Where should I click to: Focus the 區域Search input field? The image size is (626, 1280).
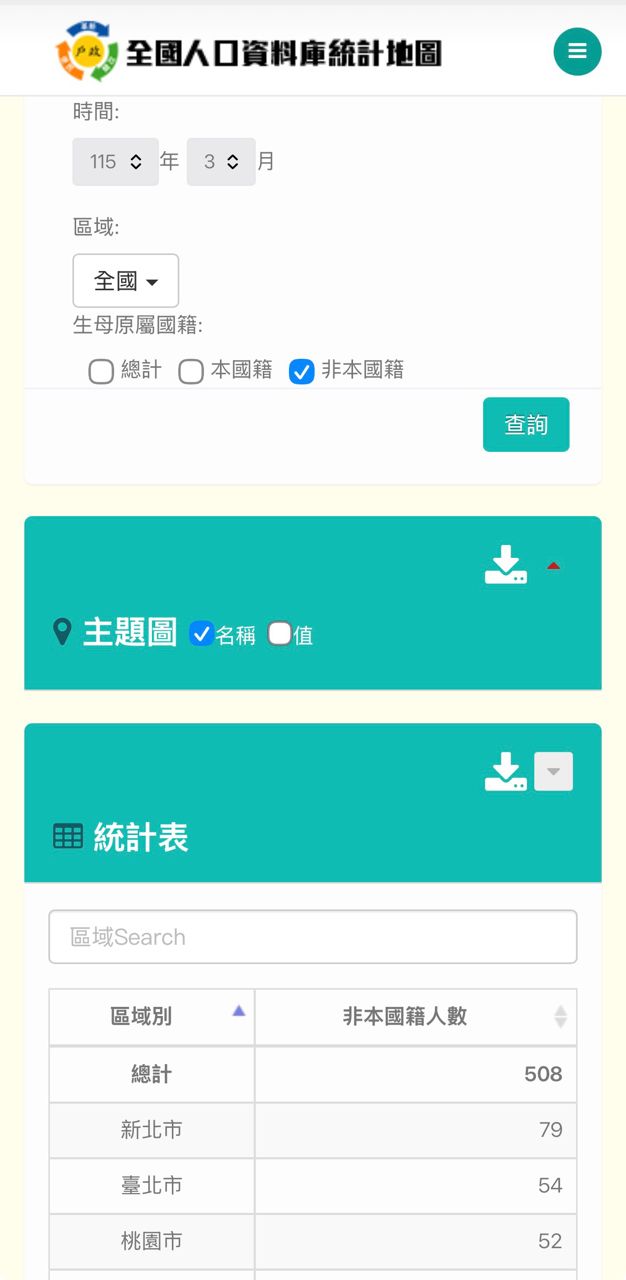click(x=312, y=937)
